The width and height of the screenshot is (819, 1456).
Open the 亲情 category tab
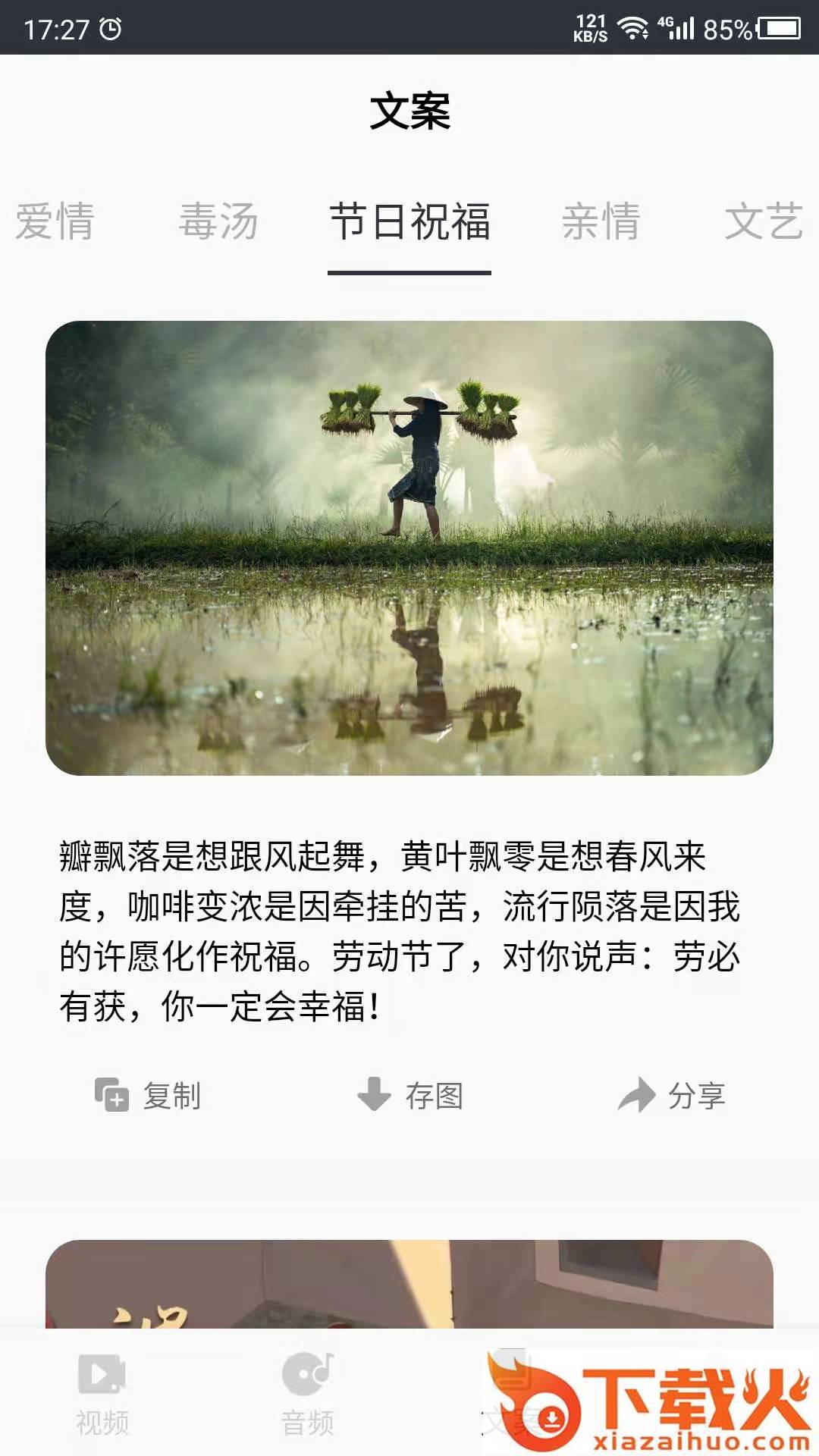[x=601, y=221]
